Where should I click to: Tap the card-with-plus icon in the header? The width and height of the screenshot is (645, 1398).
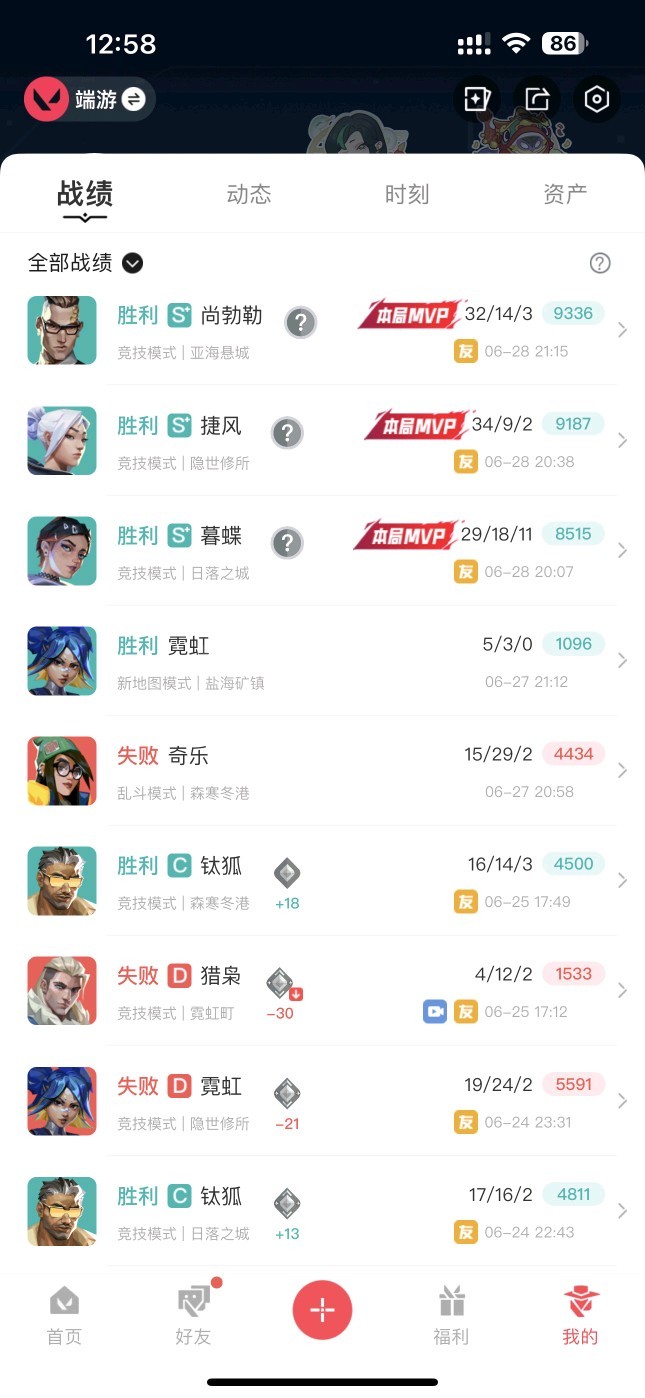click(475, 99)
